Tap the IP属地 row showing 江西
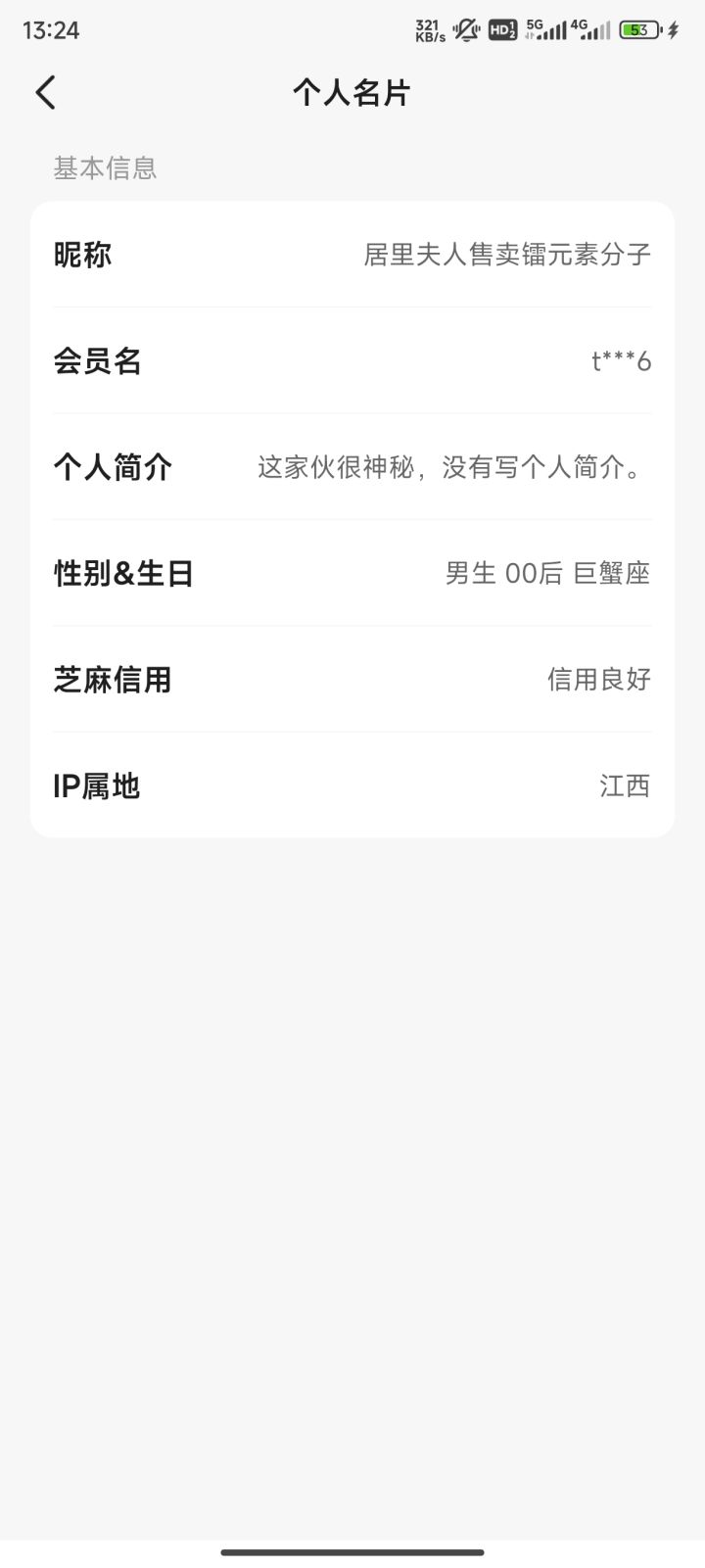Screen dimensions: 705x1568 [x=352, y=784]
